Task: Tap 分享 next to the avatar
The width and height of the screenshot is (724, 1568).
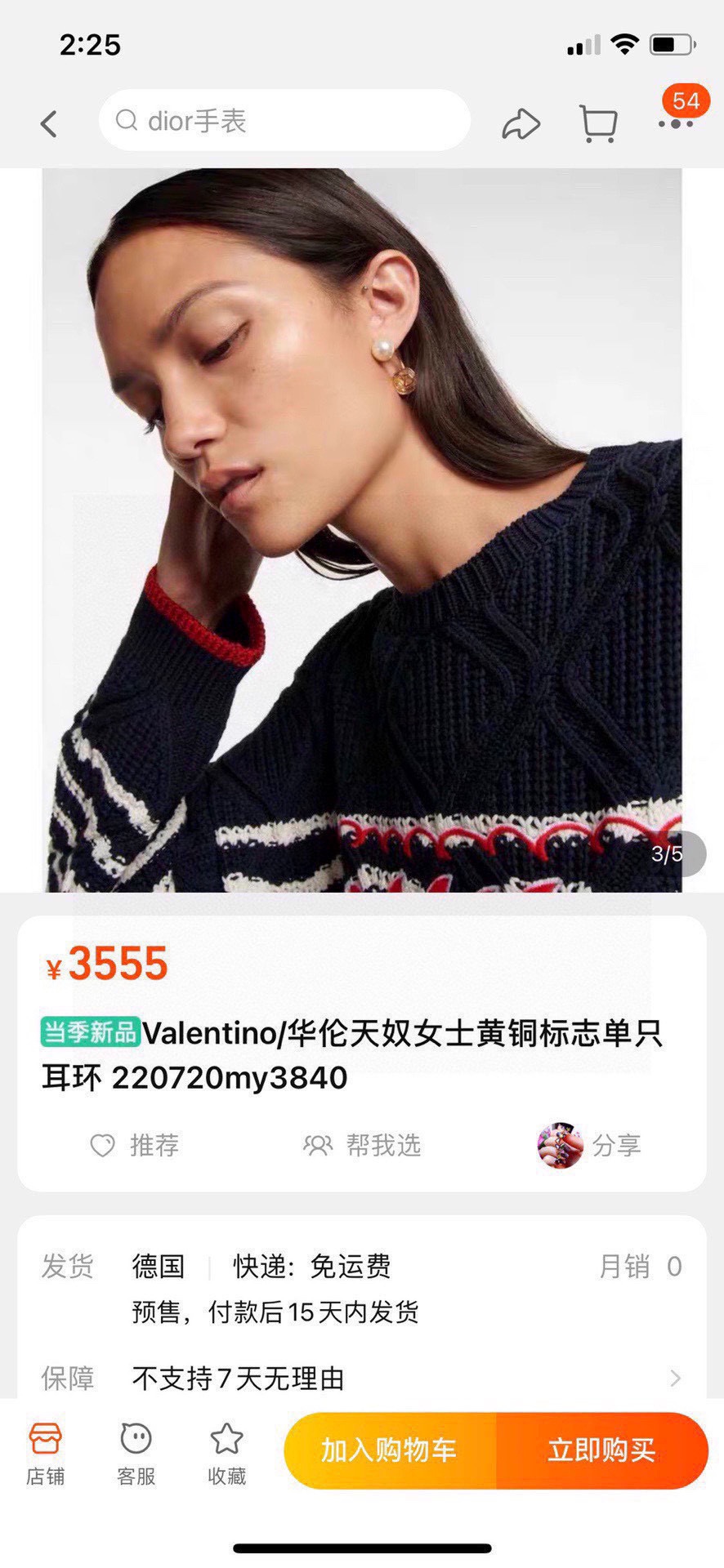Action: pyautogui.click(x=589, y=1145)
